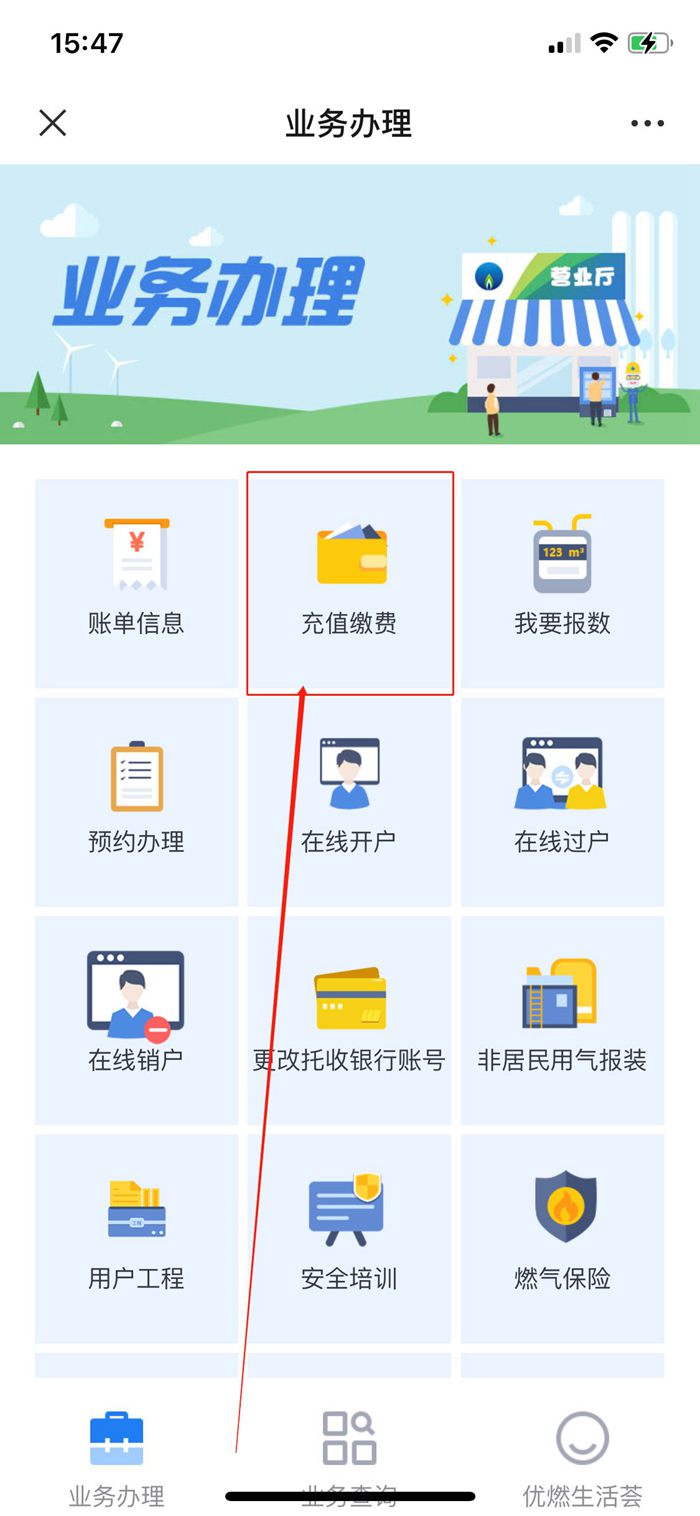Switch to the 业务办理 tab
The height and width of the screenshot is (1516, 700).
click(x=117, y=1458)
